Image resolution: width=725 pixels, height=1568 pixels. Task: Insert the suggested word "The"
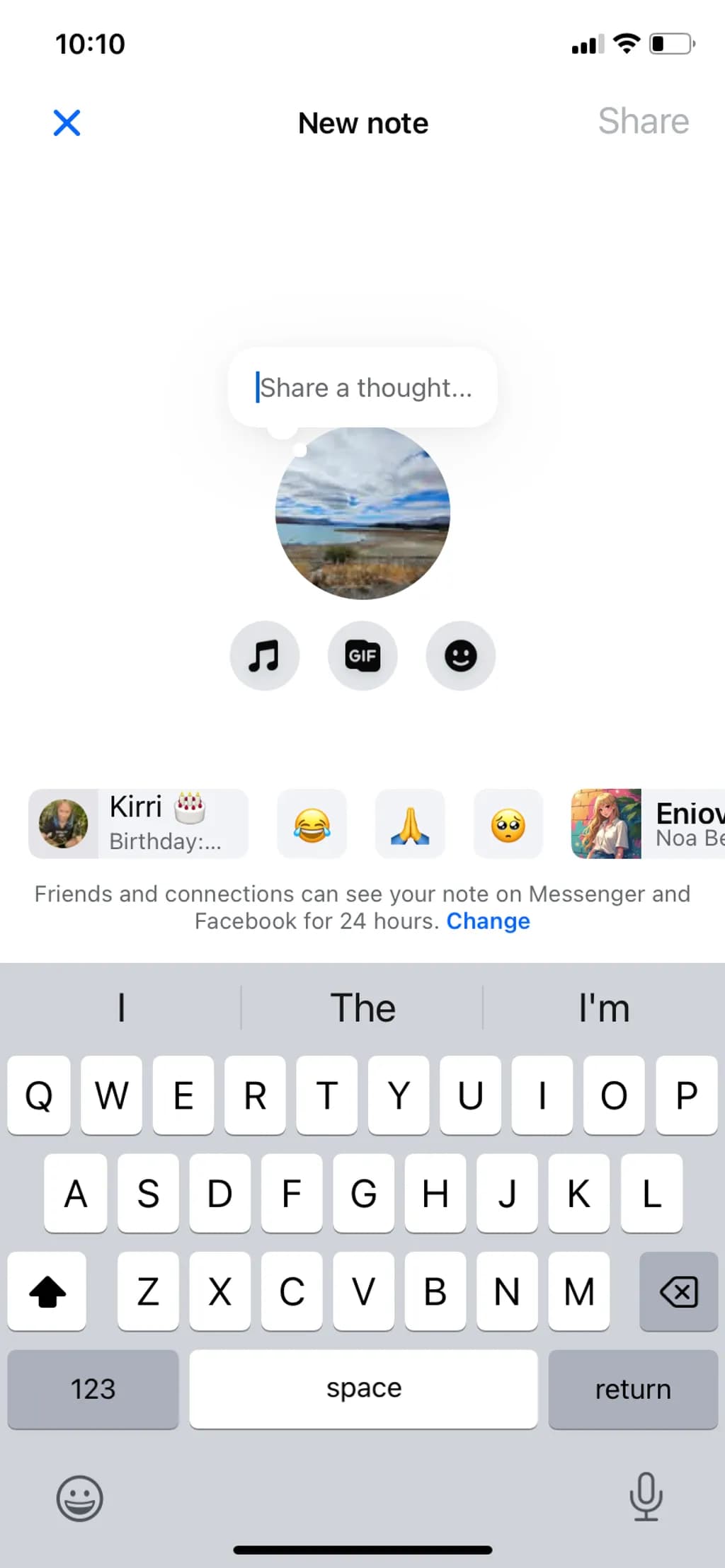coord(362,1008)
